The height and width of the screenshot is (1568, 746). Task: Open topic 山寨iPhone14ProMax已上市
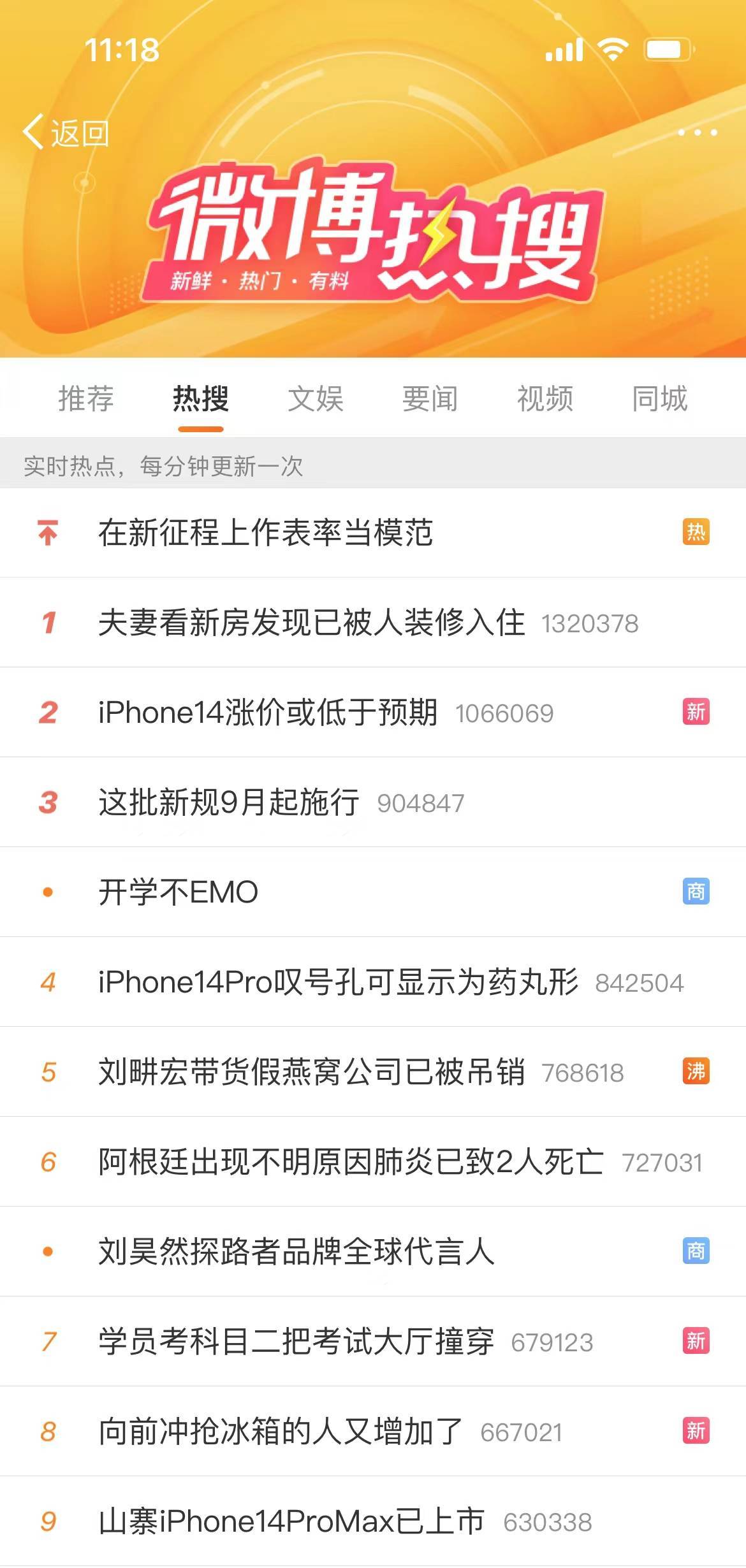(291, 1521)
